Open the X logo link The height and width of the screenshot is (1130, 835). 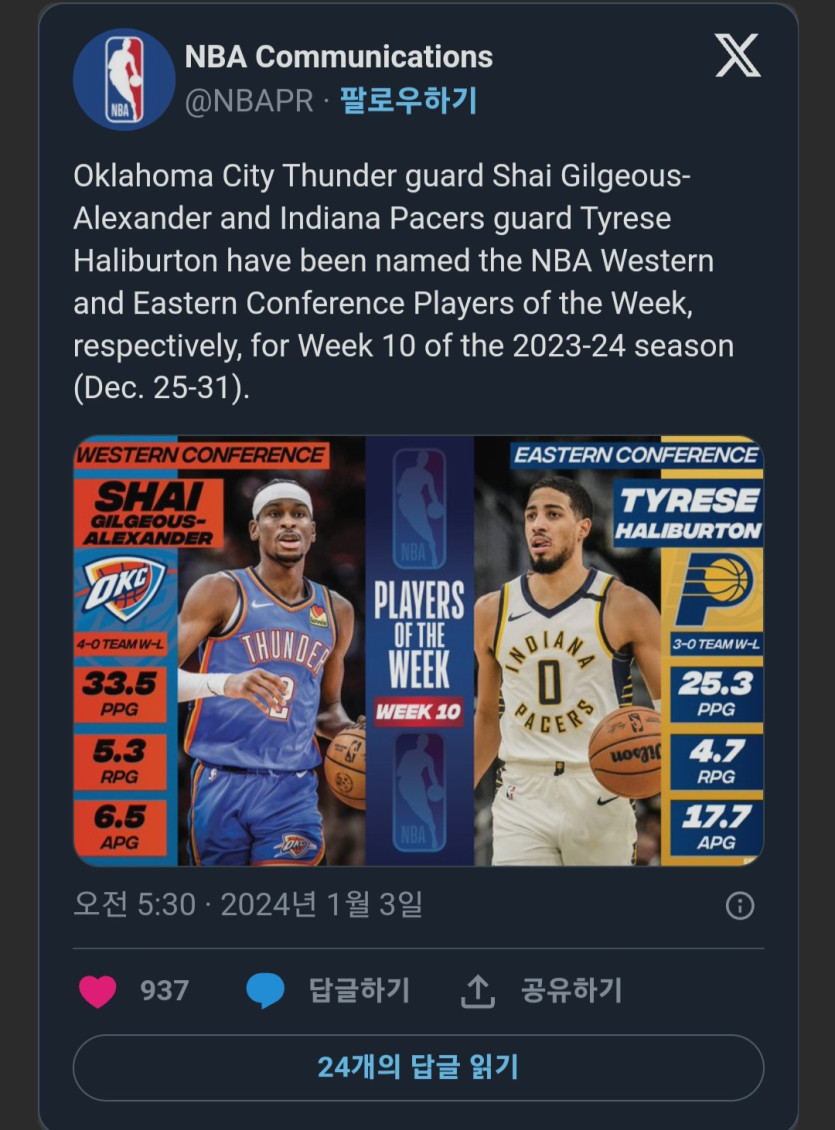tap(737, 56)
